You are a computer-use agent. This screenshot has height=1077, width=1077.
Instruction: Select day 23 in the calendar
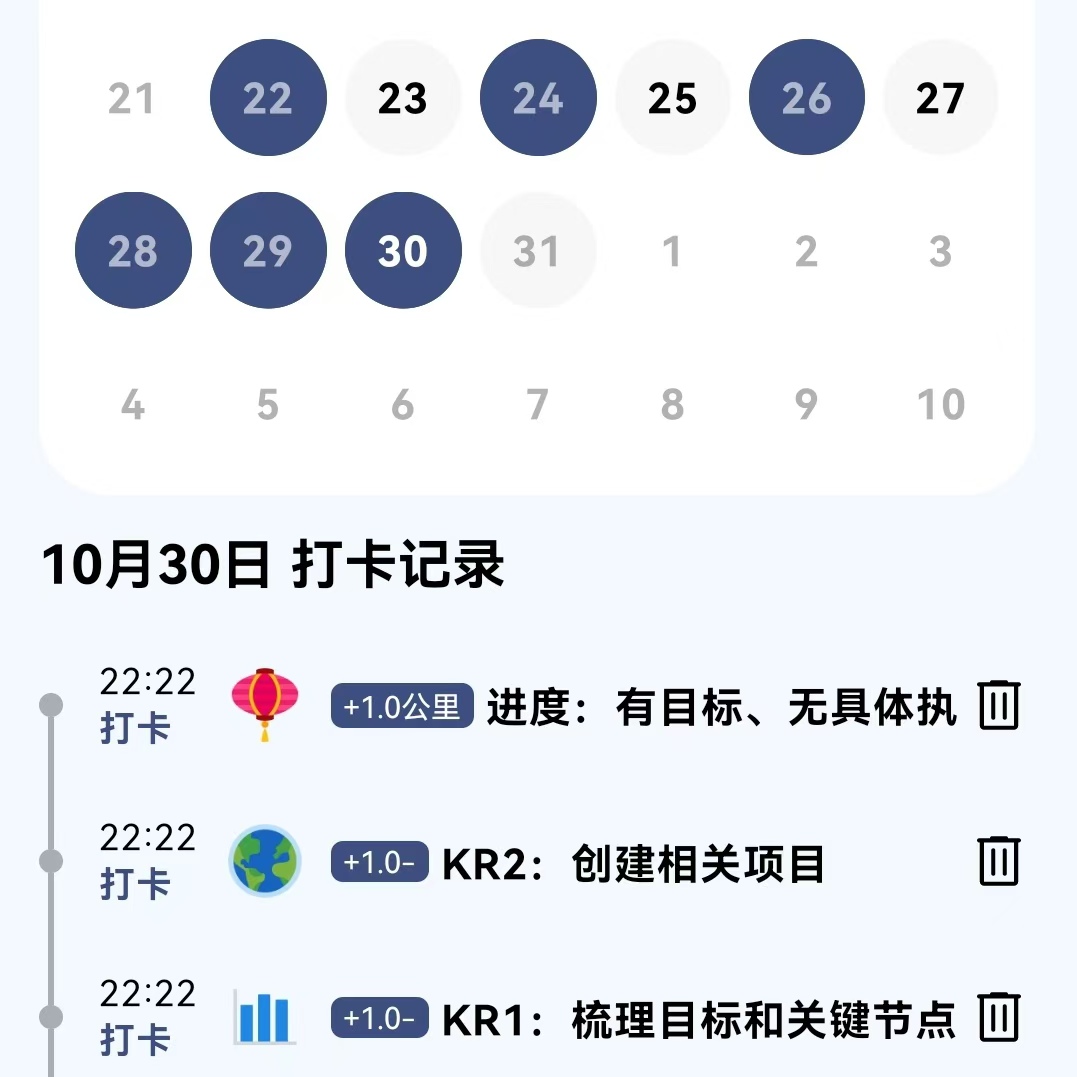[403, 98]
